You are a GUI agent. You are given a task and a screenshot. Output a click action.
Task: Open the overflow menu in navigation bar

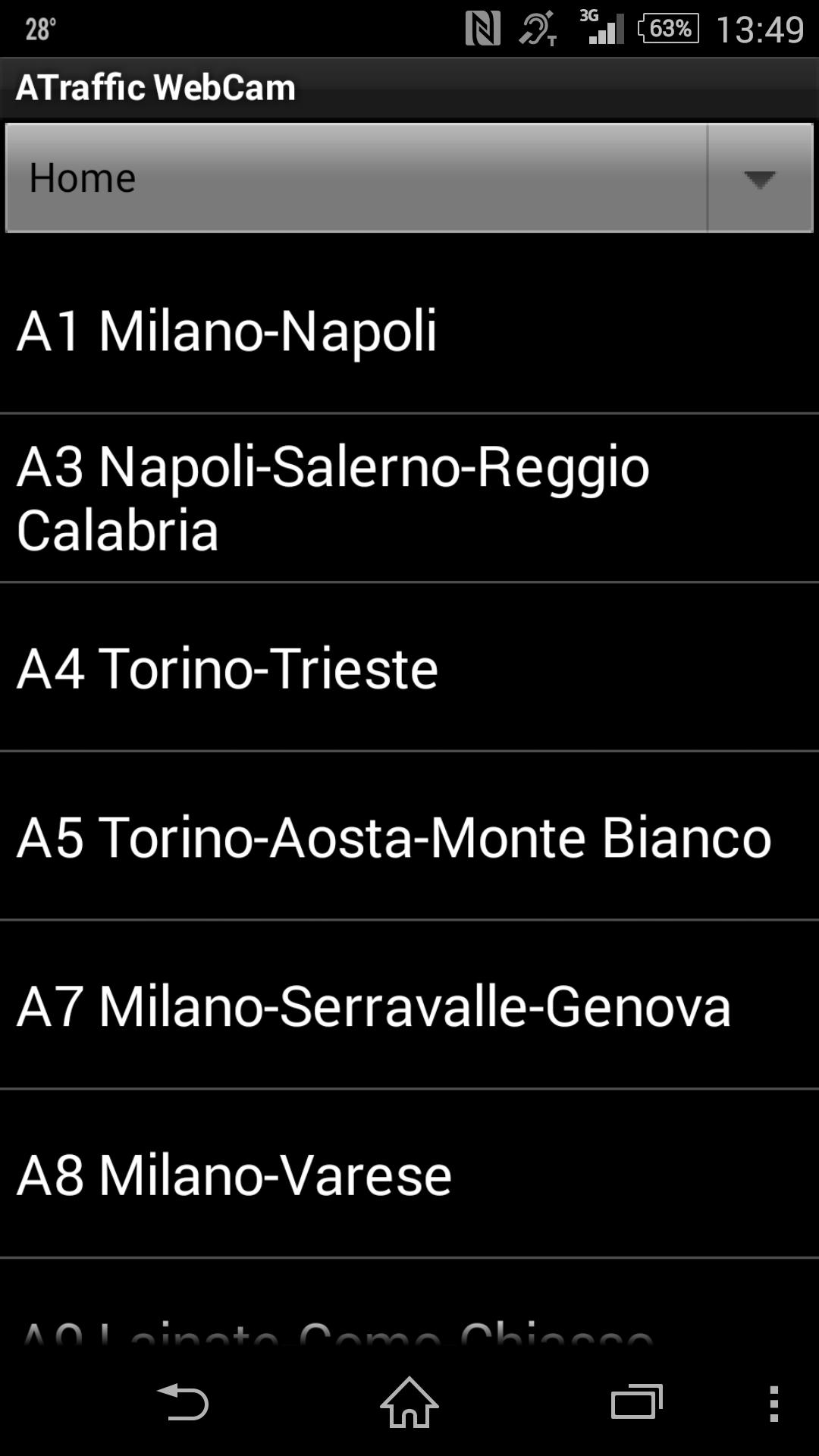coord(773,1403)
